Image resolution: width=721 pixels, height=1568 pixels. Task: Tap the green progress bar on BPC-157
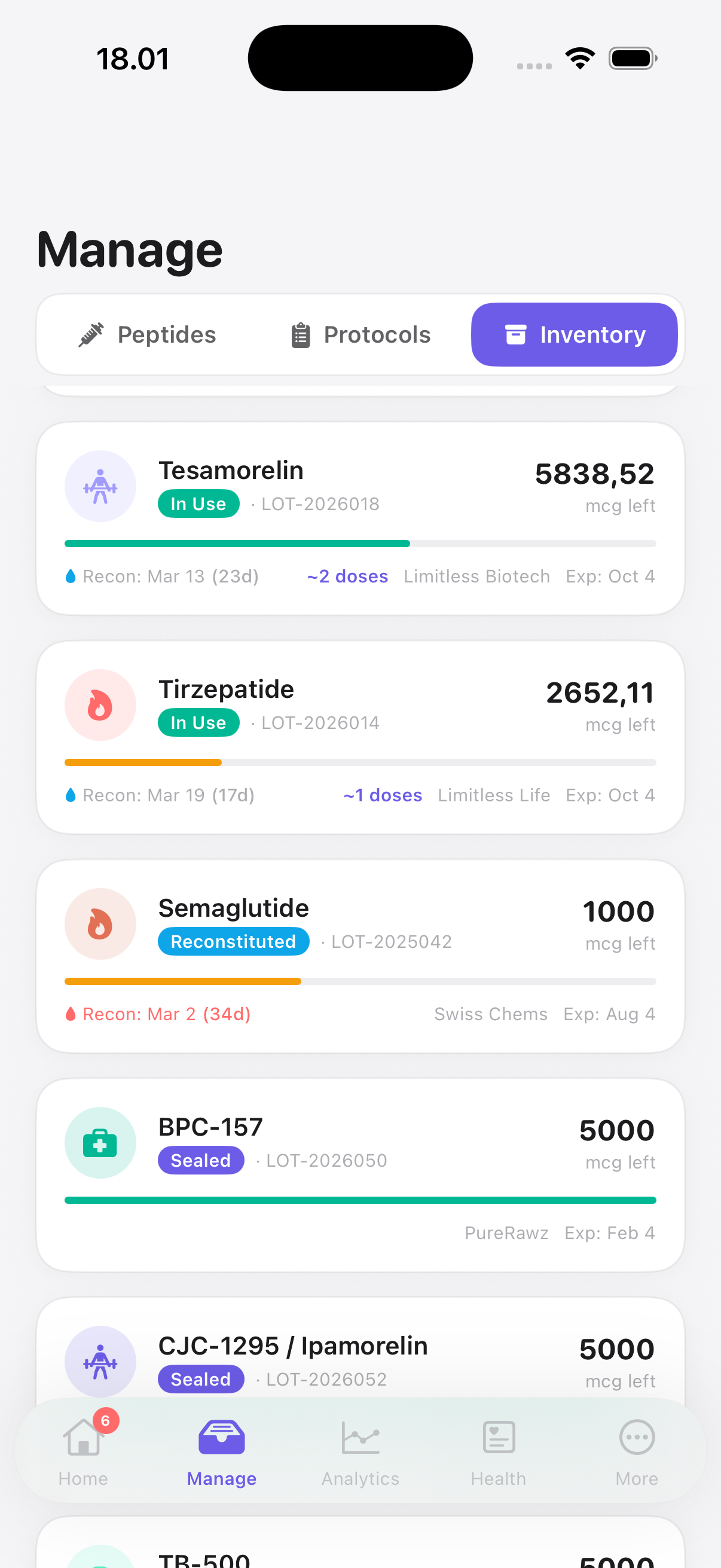(359, 1197)
